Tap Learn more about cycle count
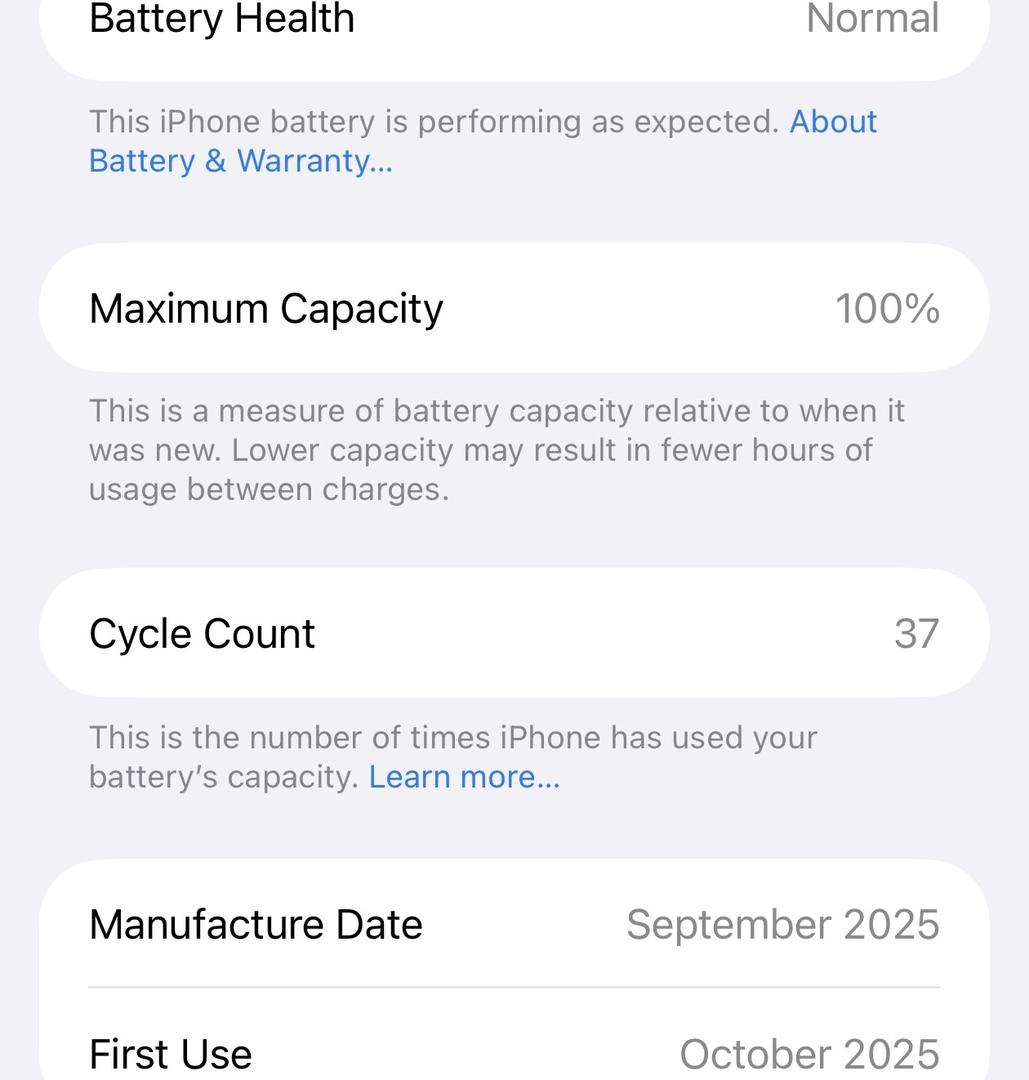This screenshot has width=1029, height=1080. (464, 777)
